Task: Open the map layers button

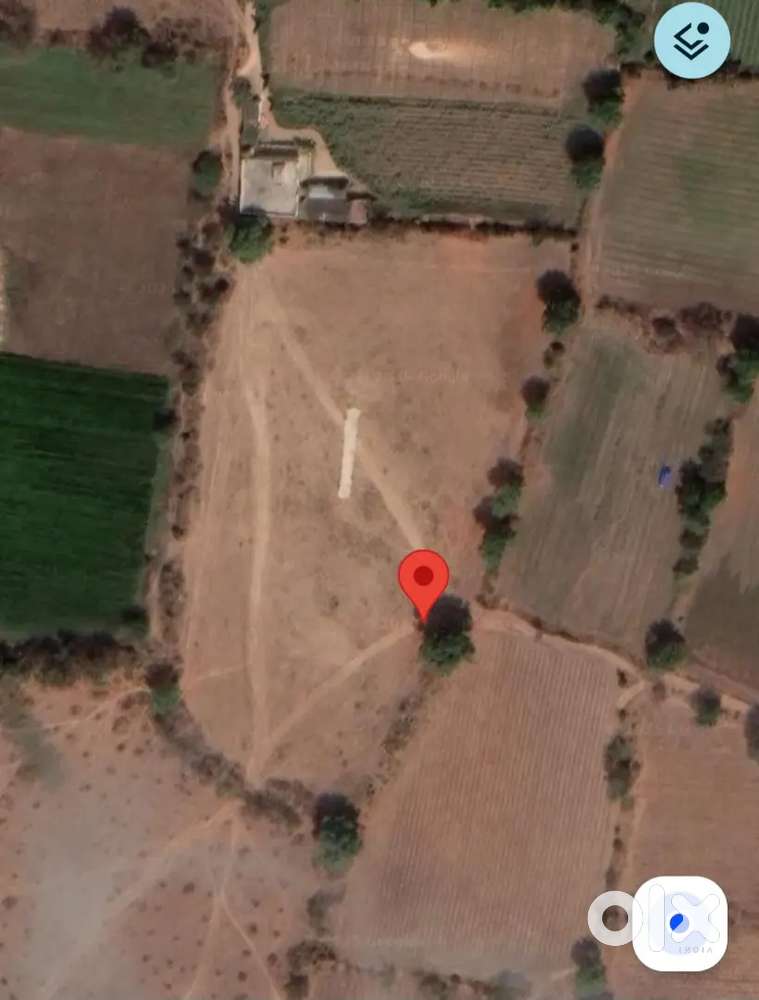Action: tap(692, 40)
